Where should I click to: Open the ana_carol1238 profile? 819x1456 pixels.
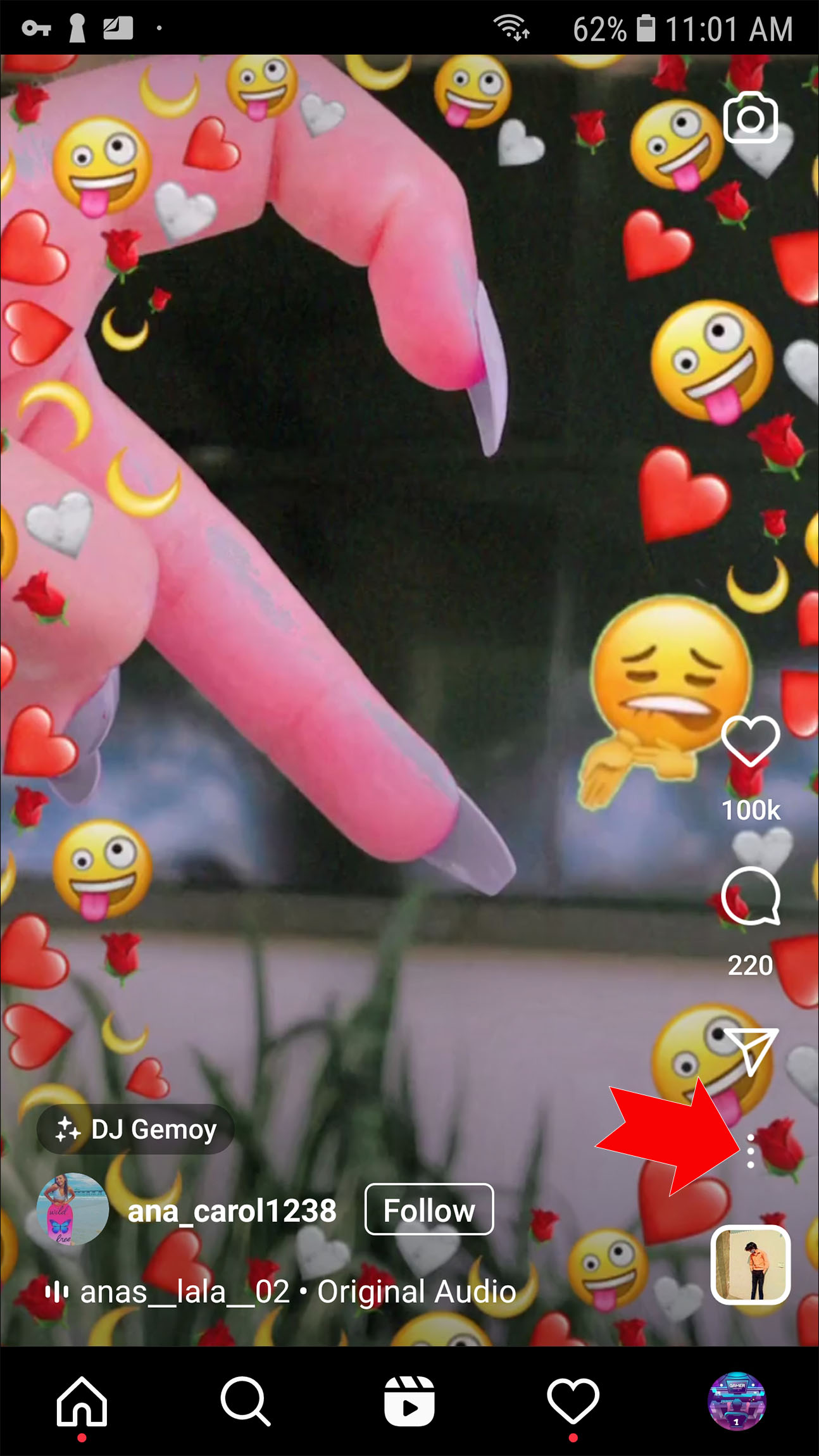point(232,1211)
